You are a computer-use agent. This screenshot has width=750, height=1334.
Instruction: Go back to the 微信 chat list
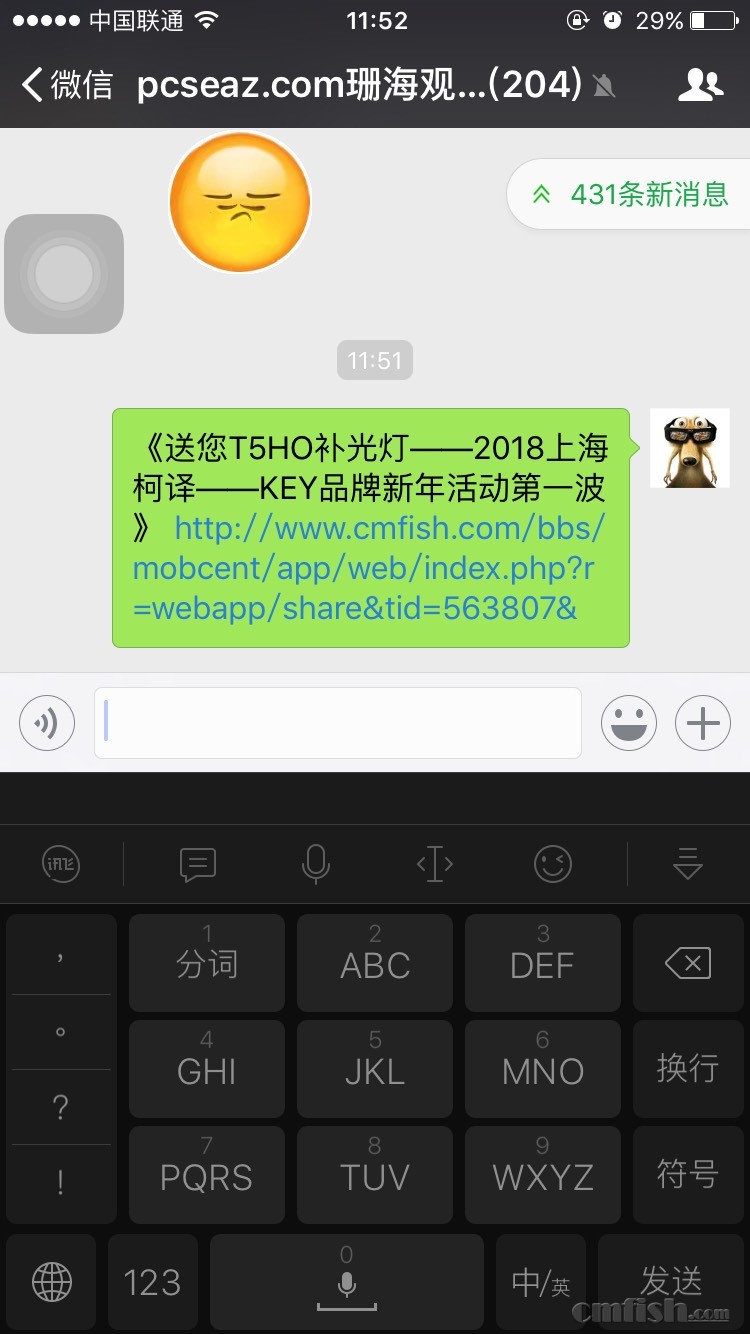tap(66, 85)
